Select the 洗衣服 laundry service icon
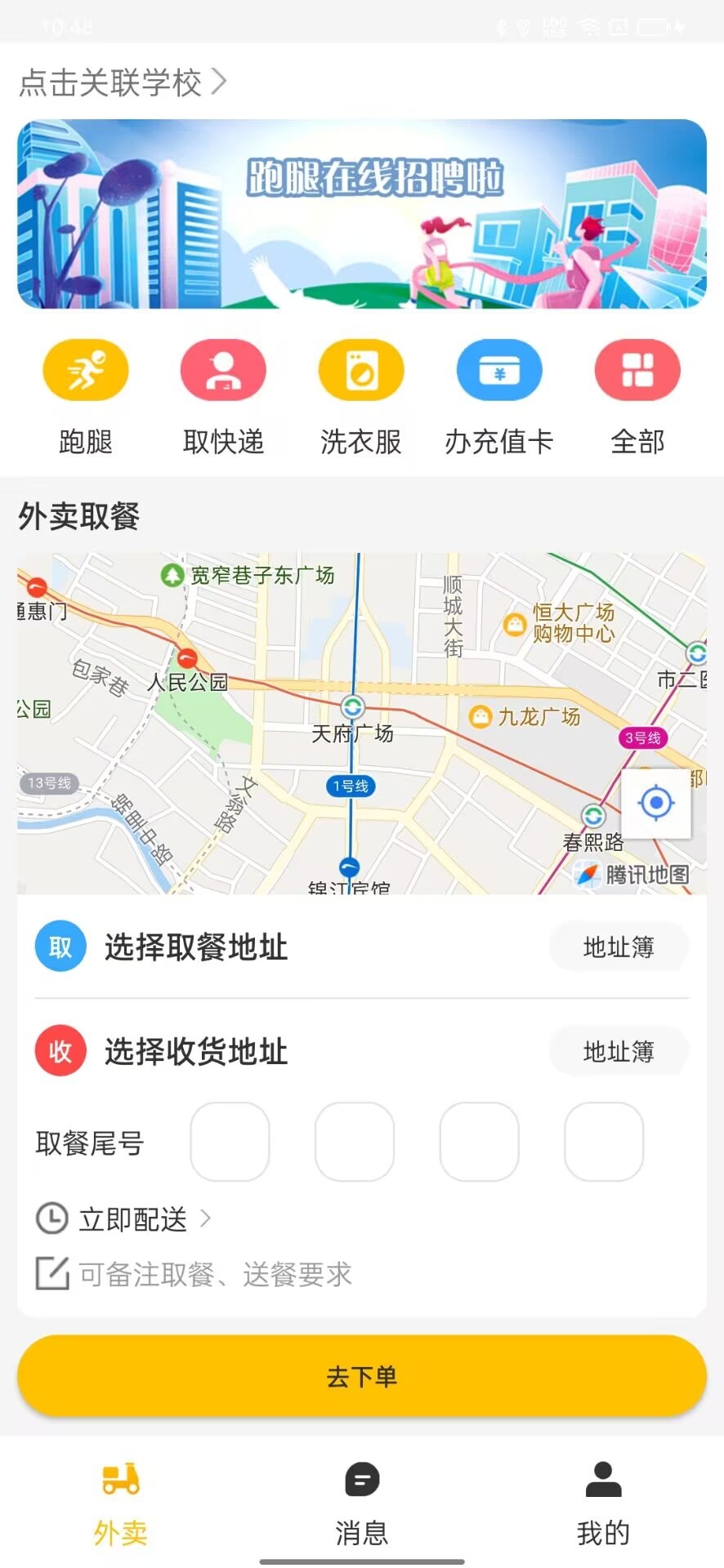Image resolution: width=724 pixels, height=1568 pixels. [361, 370]
